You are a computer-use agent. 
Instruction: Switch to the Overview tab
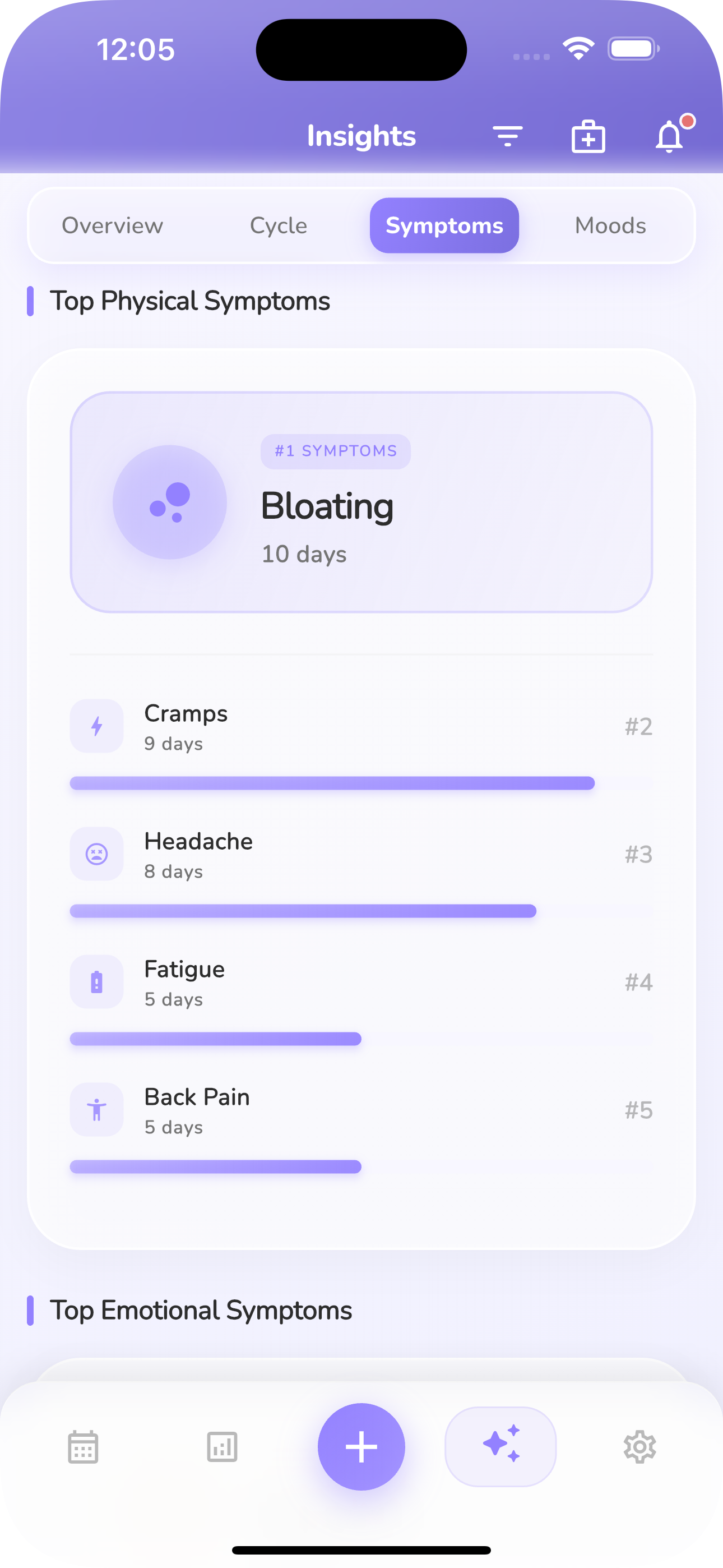click(113, 226)
